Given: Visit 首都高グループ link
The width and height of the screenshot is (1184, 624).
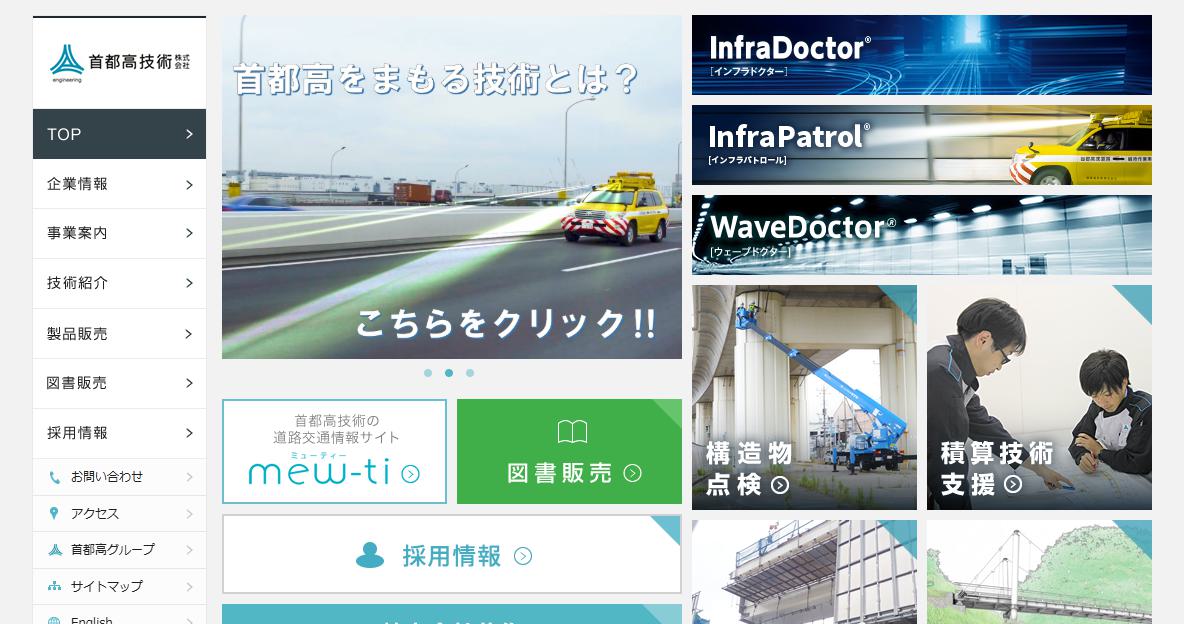Looking at the screenshot, I should pyautogui.click(x=119, y=549).
